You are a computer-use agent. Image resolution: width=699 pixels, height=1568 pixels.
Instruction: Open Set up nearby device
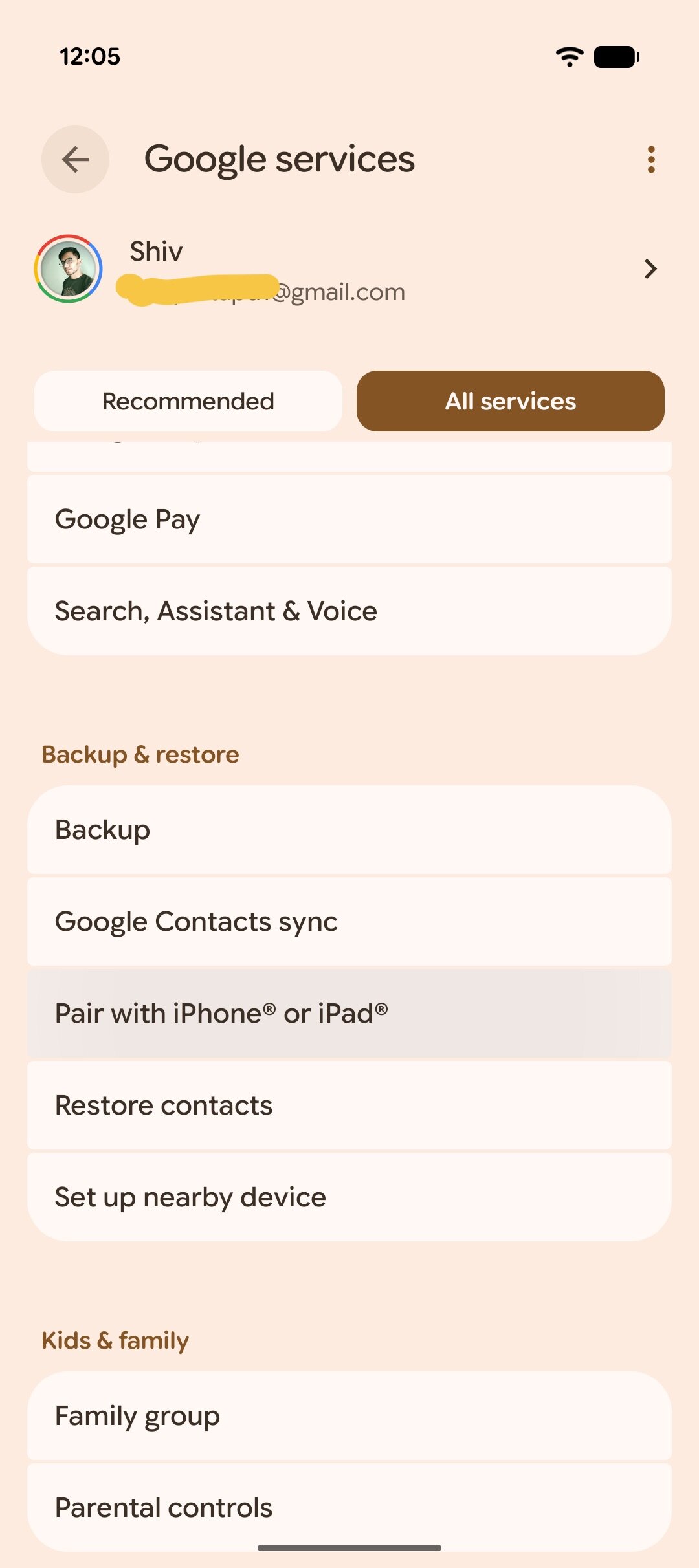click(349, 1196)
